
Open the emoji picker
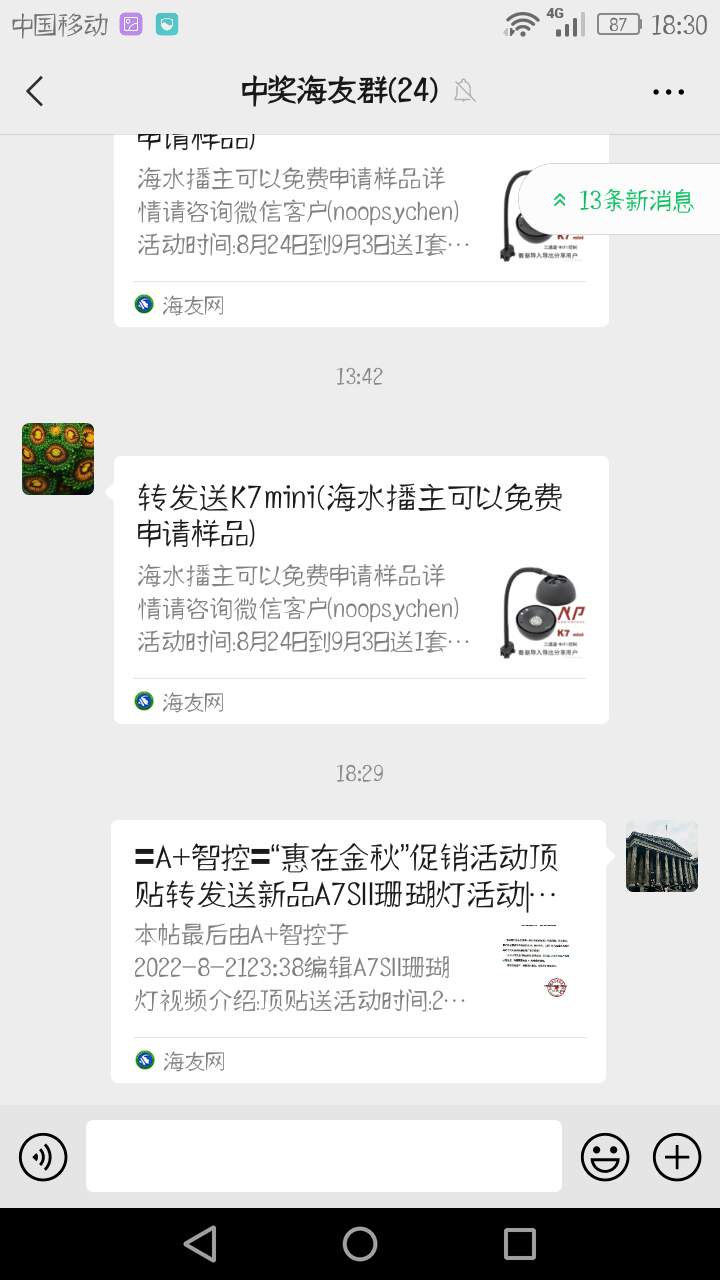tap(605, 1157)
